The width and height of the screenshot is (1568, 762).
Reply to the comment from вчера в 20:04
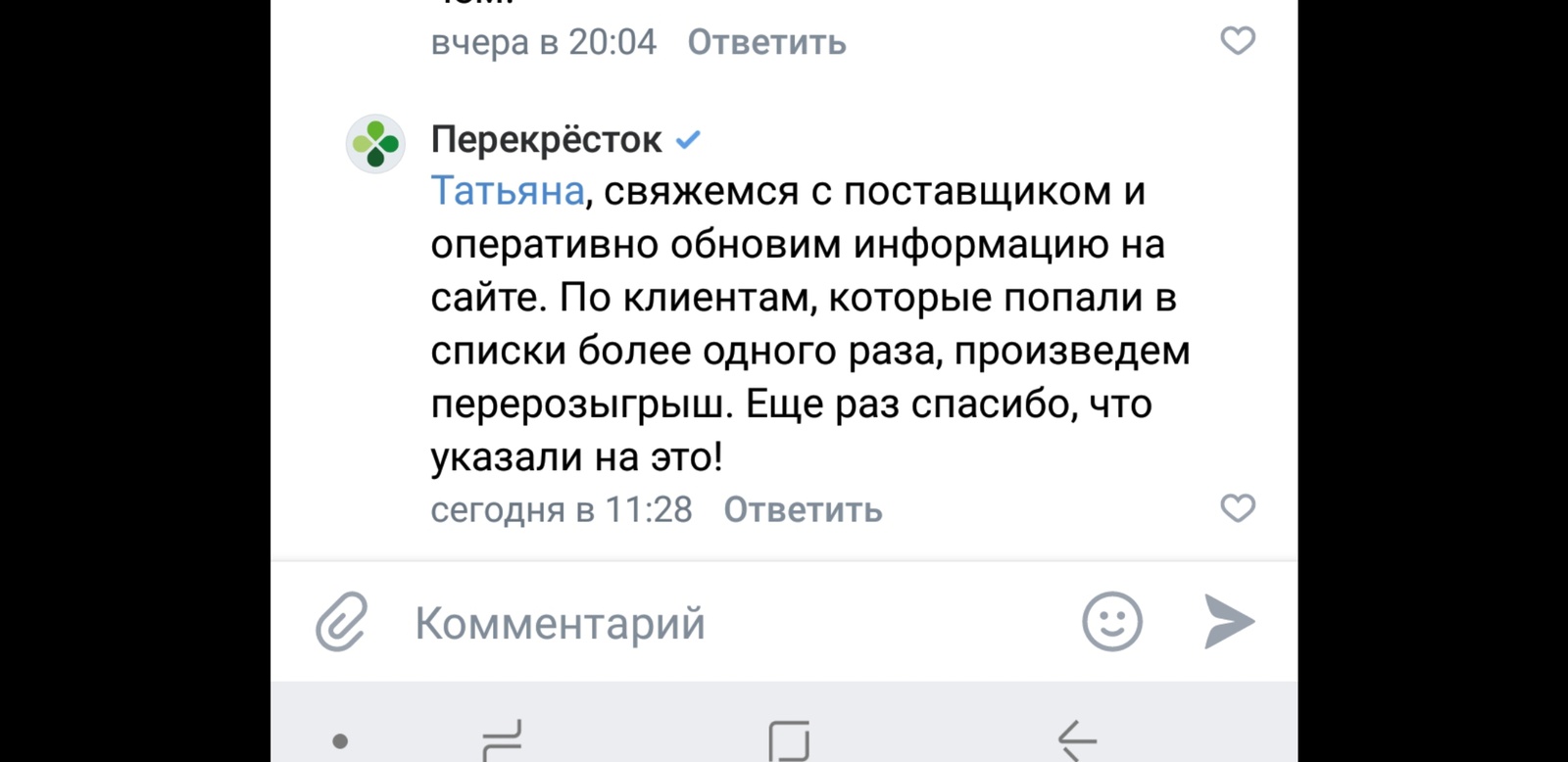point(766,42)
